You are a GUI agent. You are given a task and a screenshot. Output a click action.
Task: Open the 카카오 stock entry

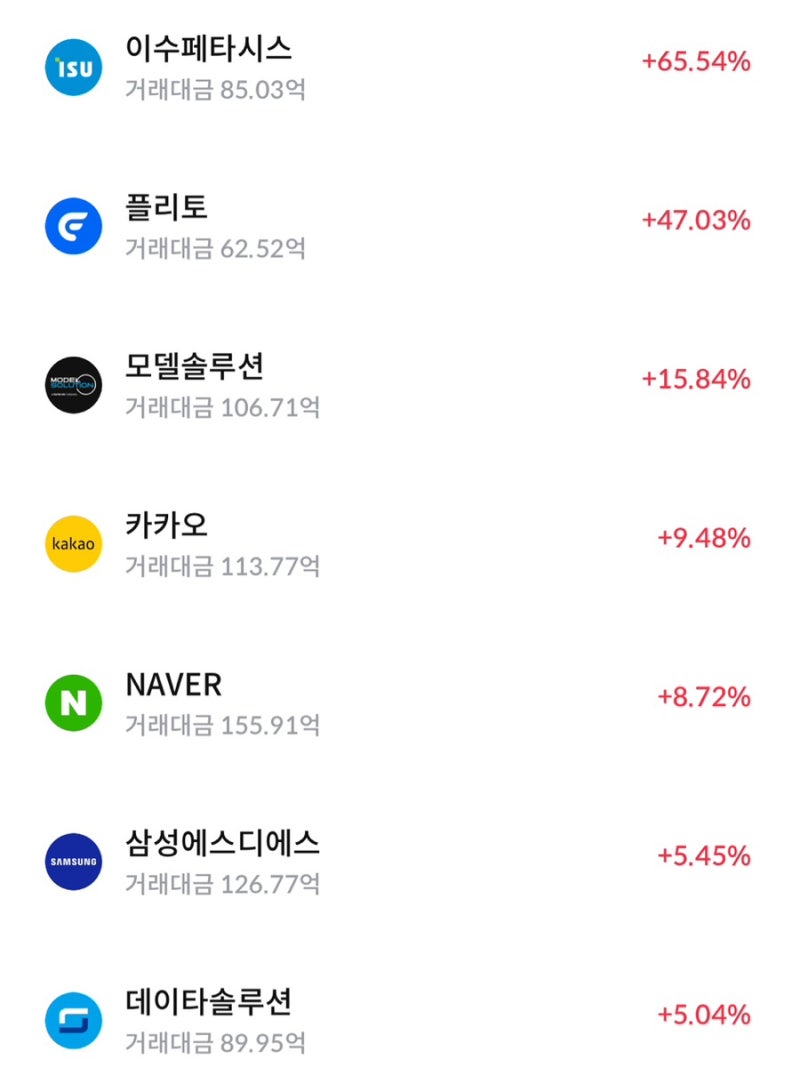(x=164, y=525)
